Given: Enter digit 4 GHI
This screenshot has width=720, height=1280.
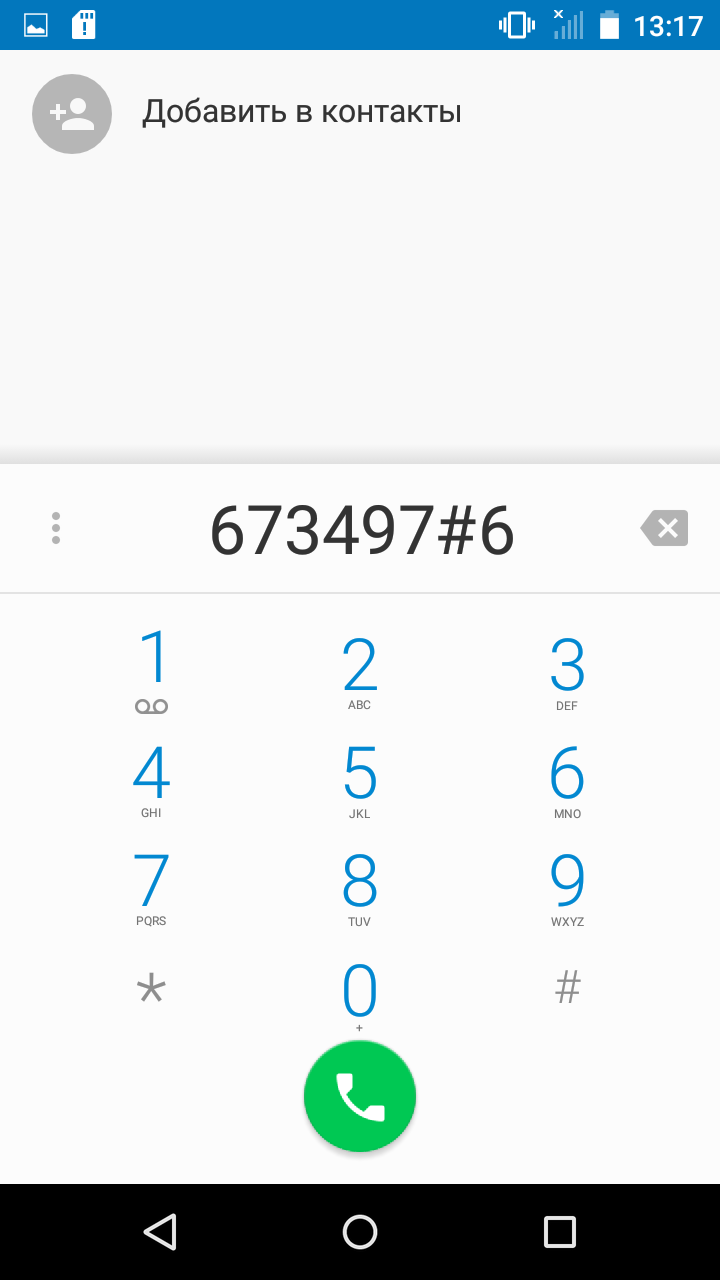Looking at the screenshot, I should point(151,780).
